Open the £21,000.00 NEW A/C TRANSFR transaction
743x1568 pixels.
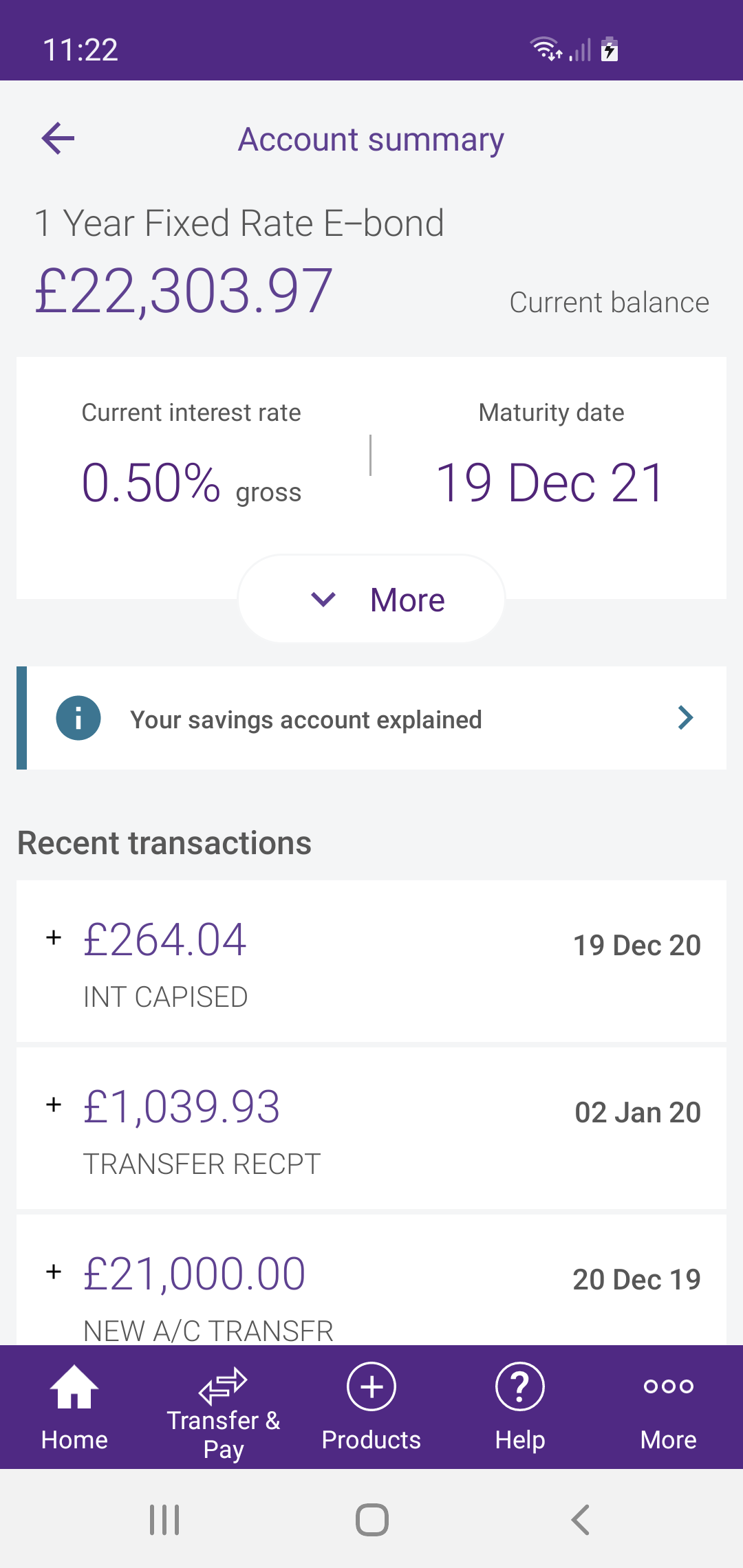[x=371, y=1280]
